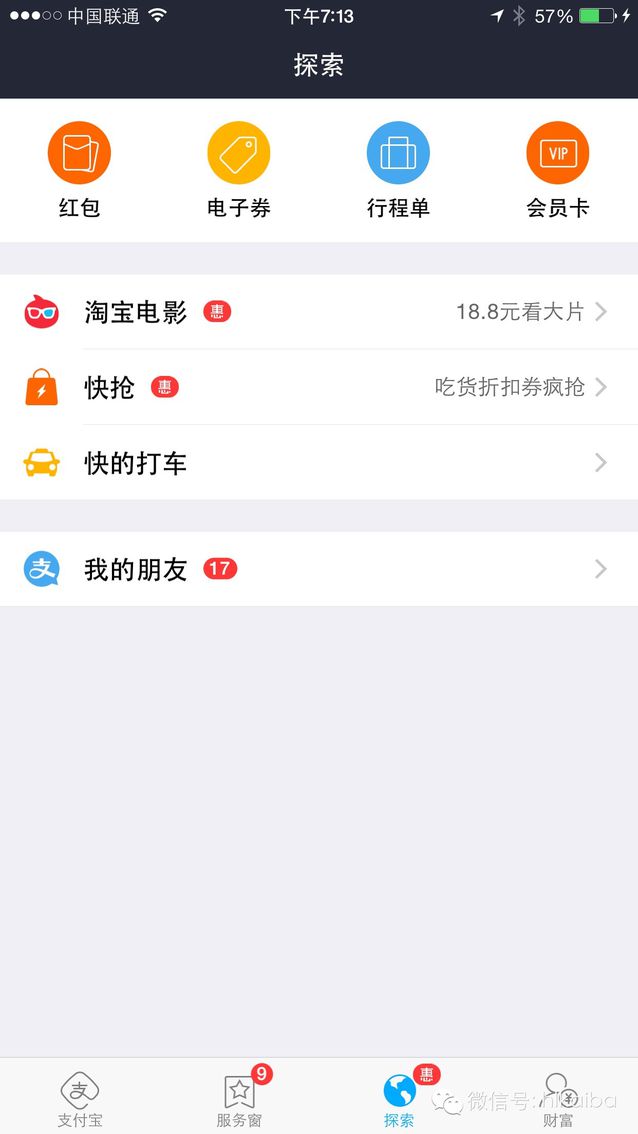Screen dimensions: 638x1134
Task: Switch to the 支付宝 tab
Action: tap(80, 1097)
